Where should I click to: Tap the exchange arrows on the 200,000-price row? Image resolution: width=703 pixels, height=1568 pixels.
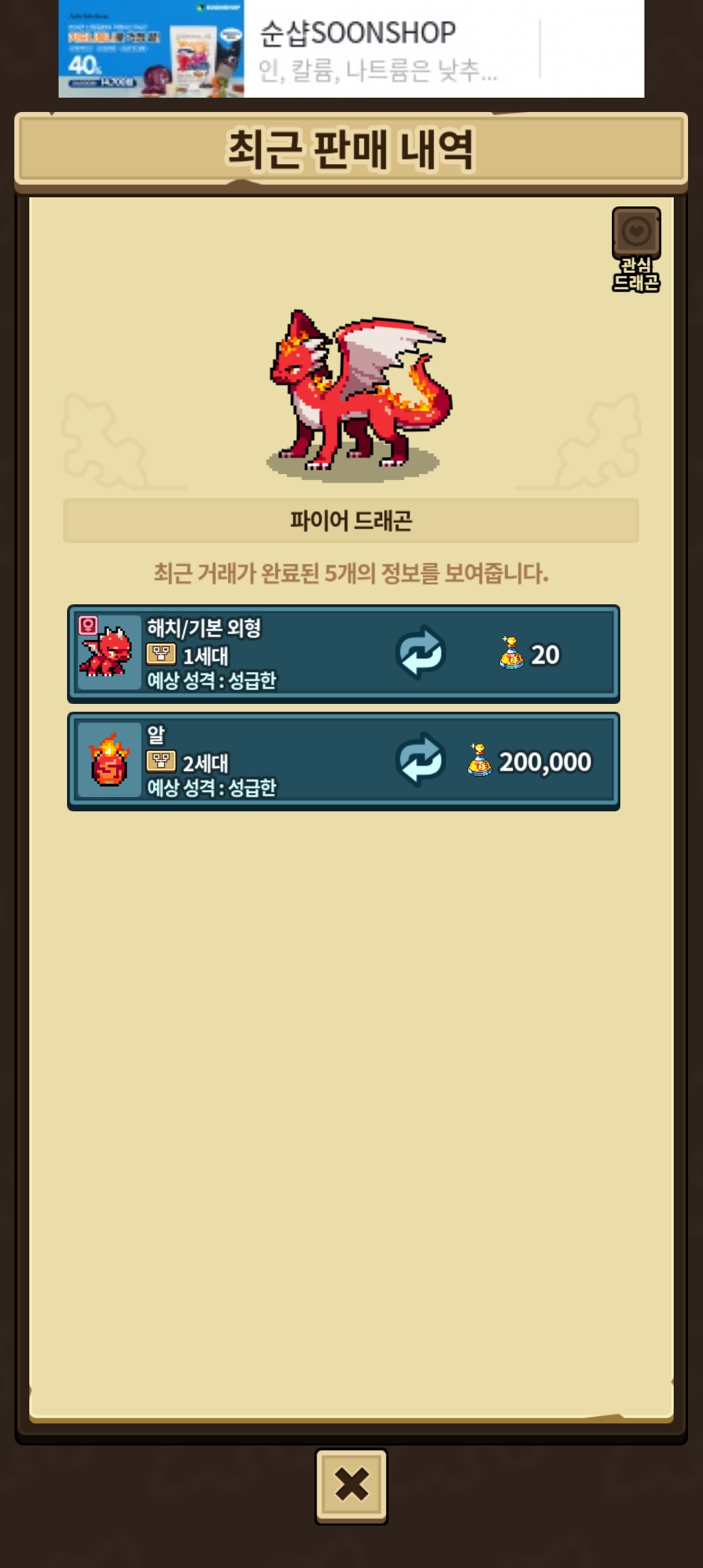420,760
